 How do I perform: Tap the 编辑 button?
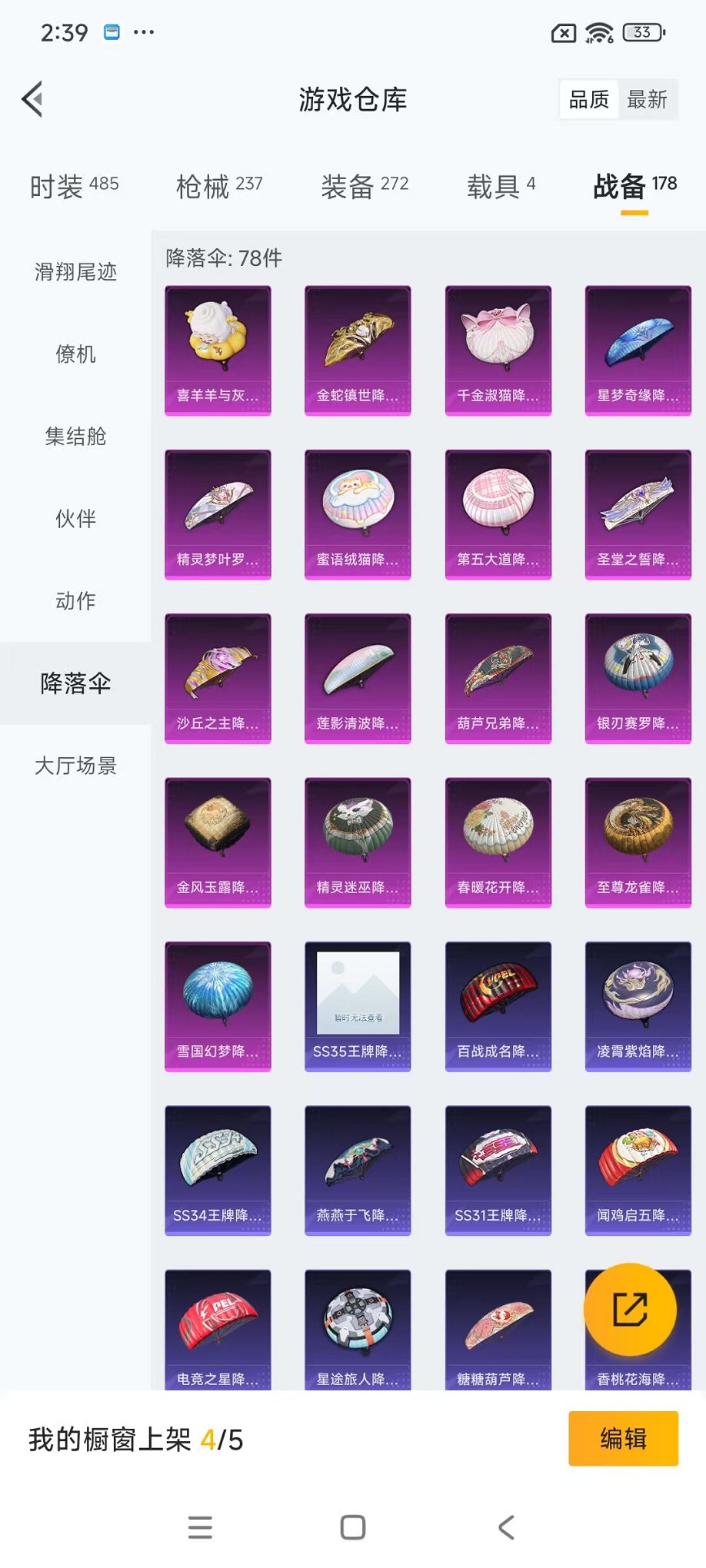click(623, 1439)
